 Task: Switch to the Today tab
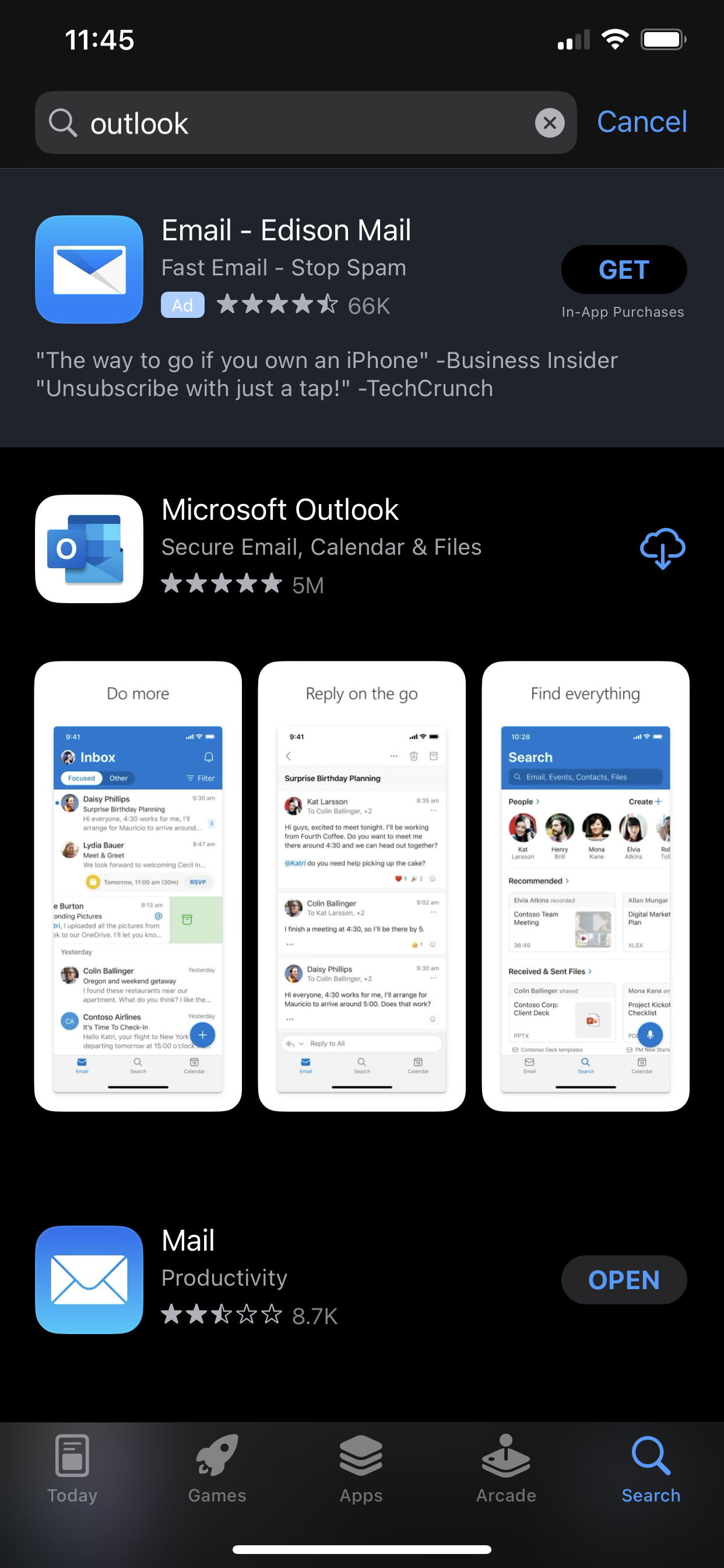[x=72, y=1468]
